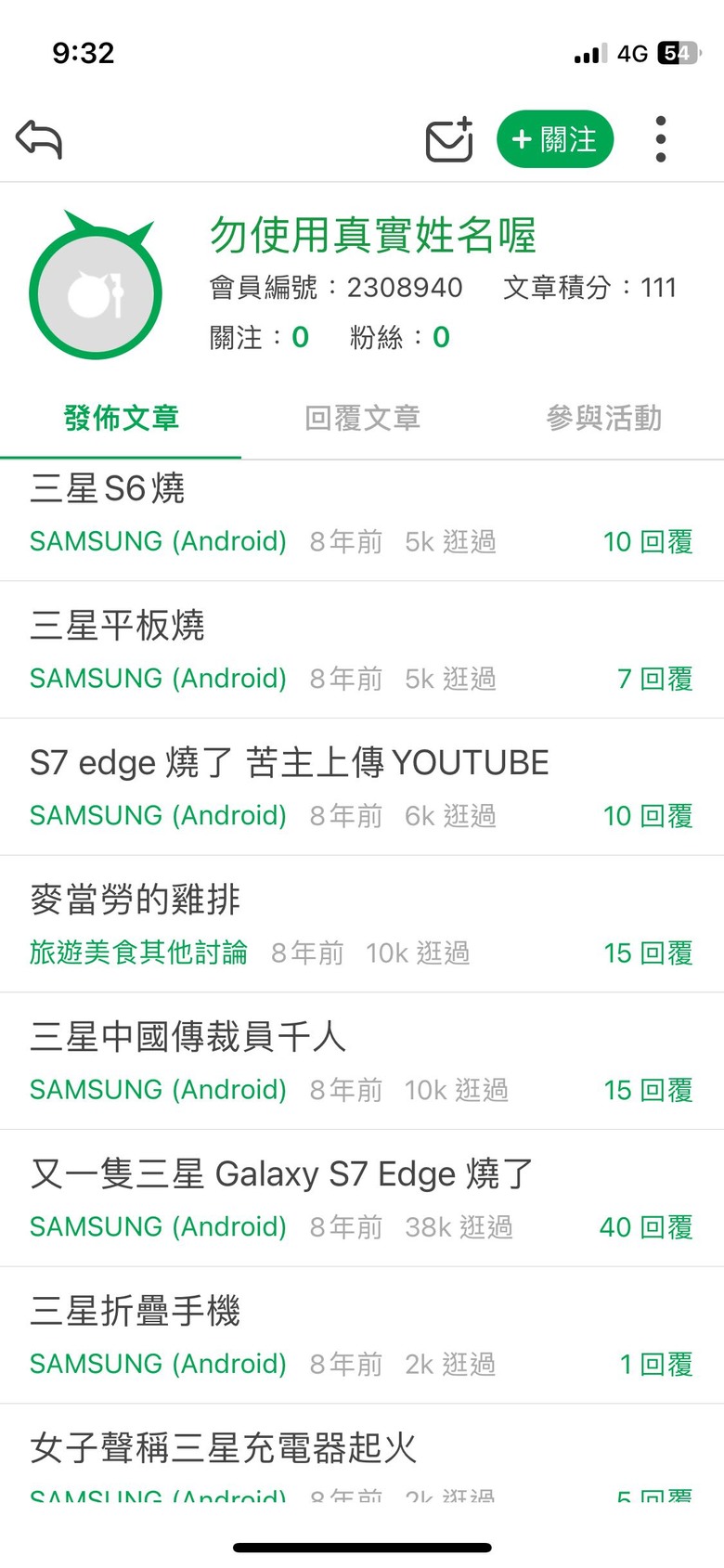Go back with the return arrow
Screen dimensions: 724x1568
pyautogui.click(x=39, y=139)
